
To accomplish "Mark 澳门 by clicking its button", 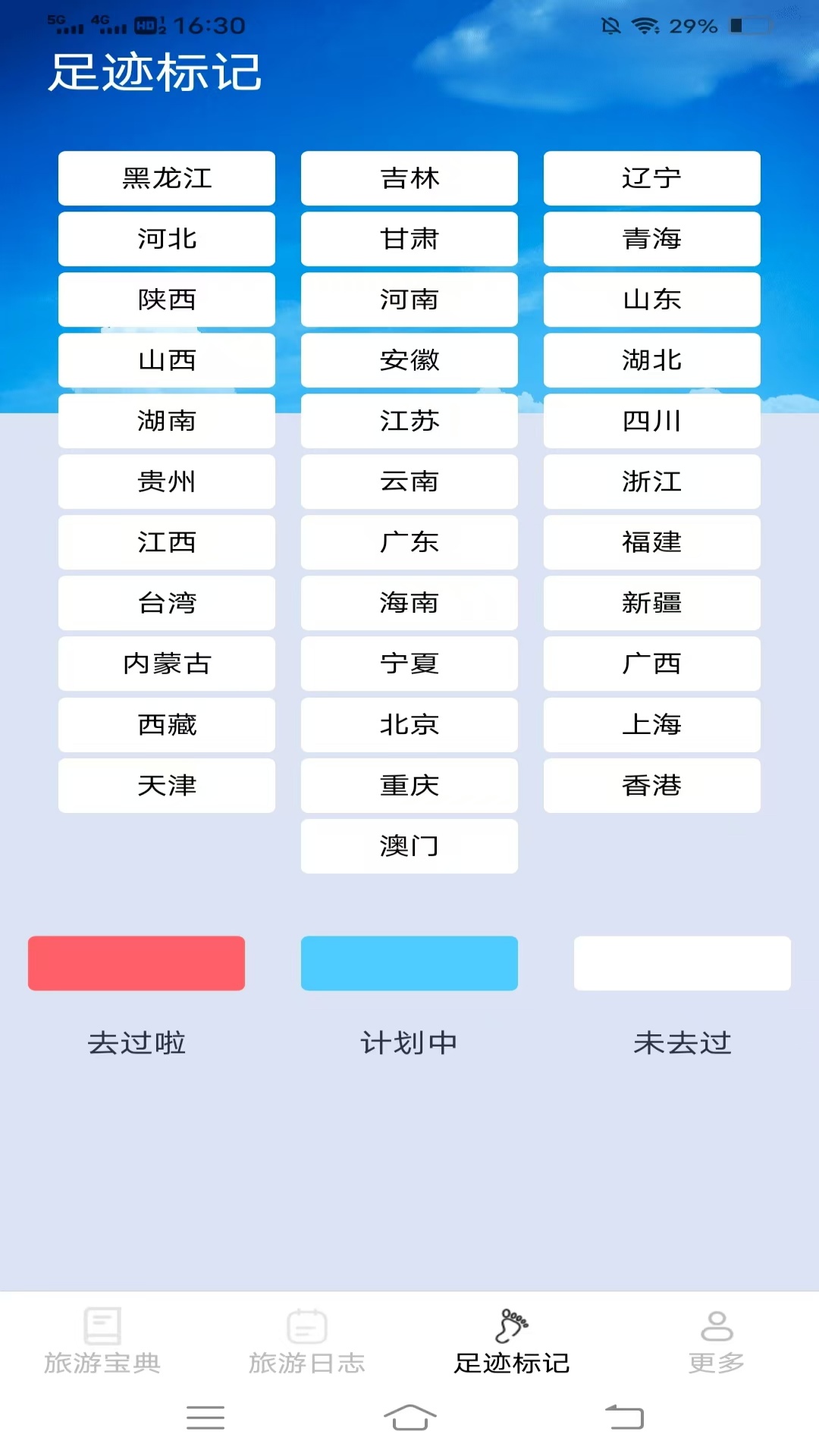I will 409,846.
